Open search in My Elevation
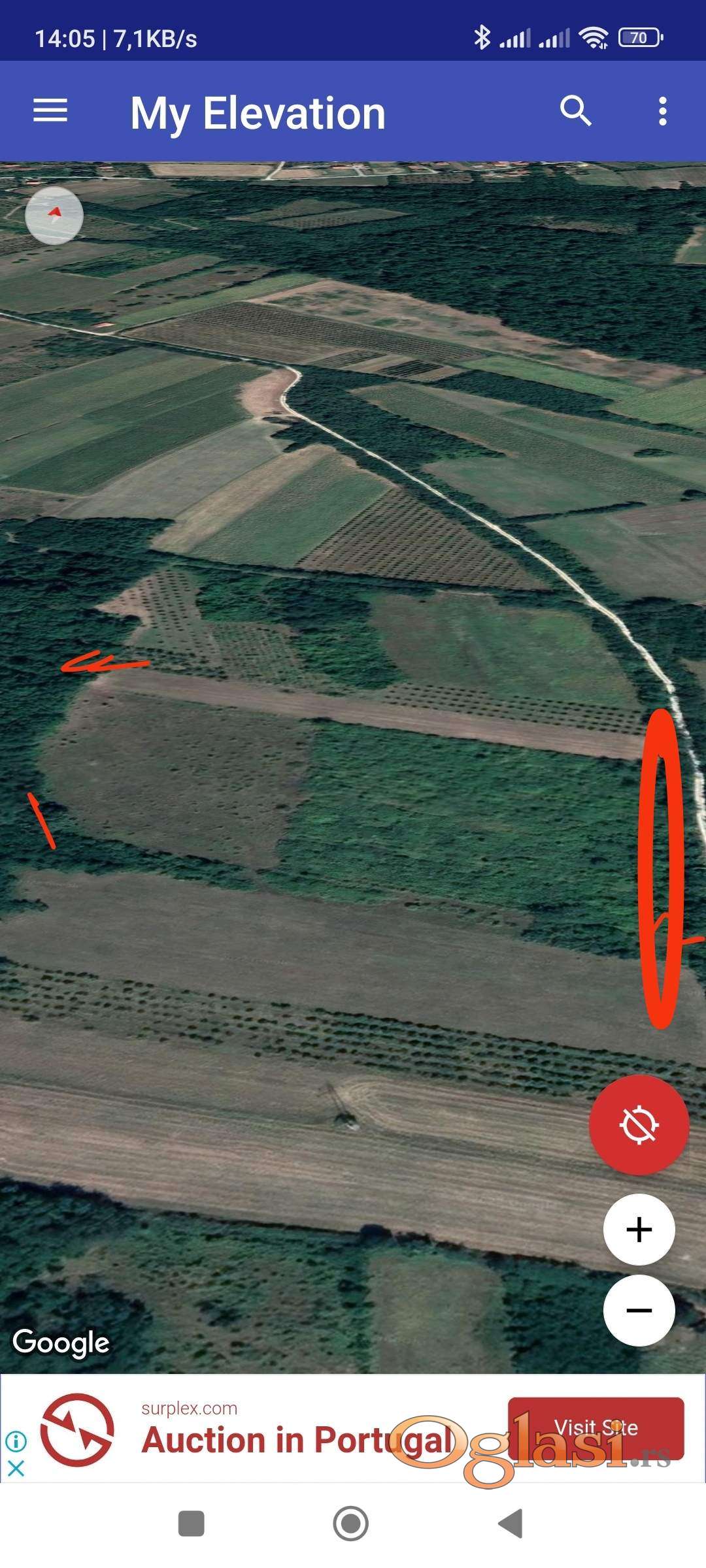 coord(575,111)
